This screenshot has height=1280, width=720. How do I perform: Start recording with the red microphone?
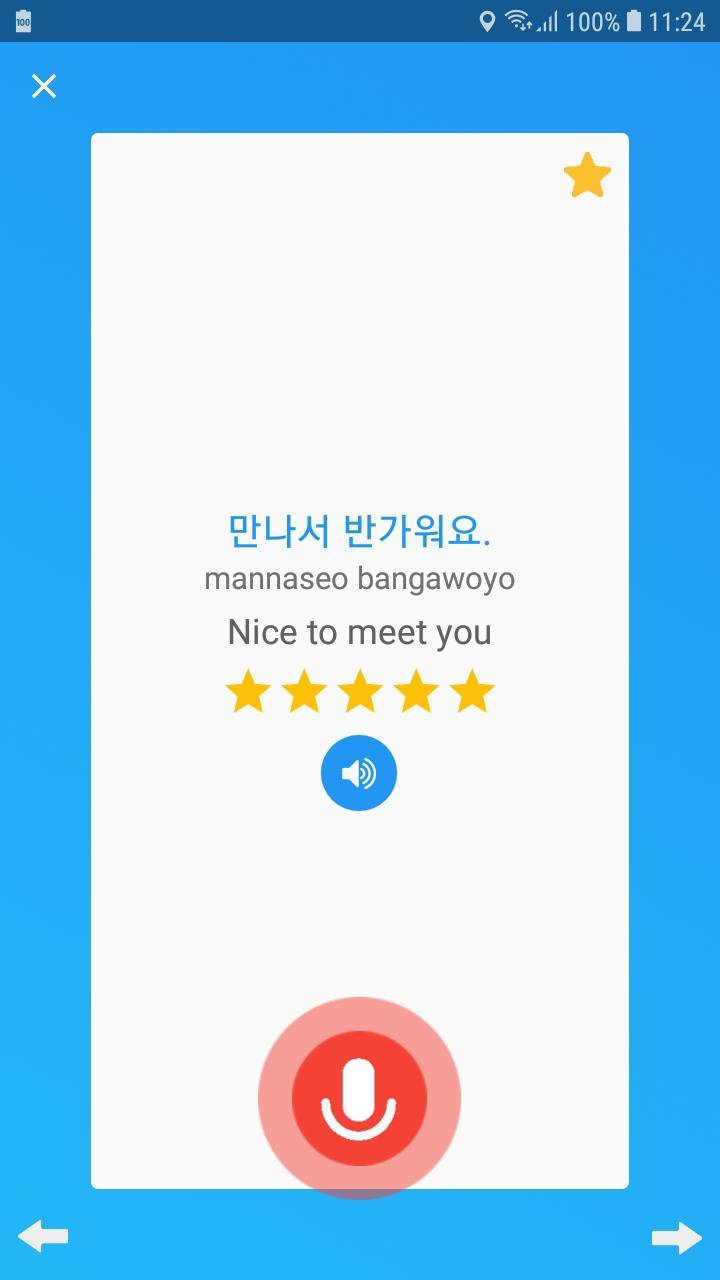[x=359, y=1098]
